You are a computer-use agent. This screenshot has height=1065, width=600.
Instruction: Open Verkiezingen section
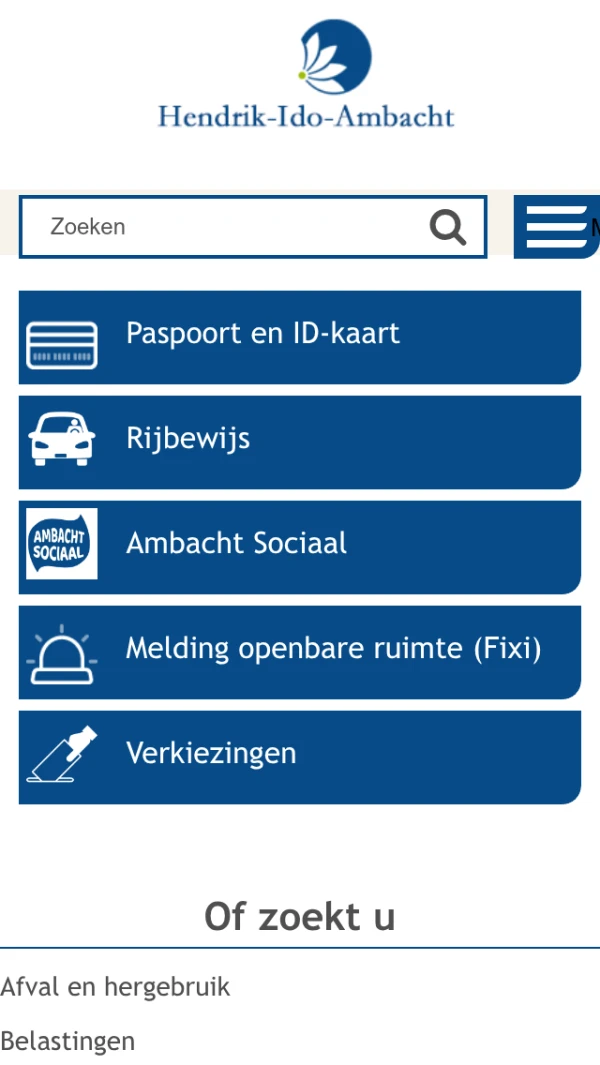coord(300,757)
